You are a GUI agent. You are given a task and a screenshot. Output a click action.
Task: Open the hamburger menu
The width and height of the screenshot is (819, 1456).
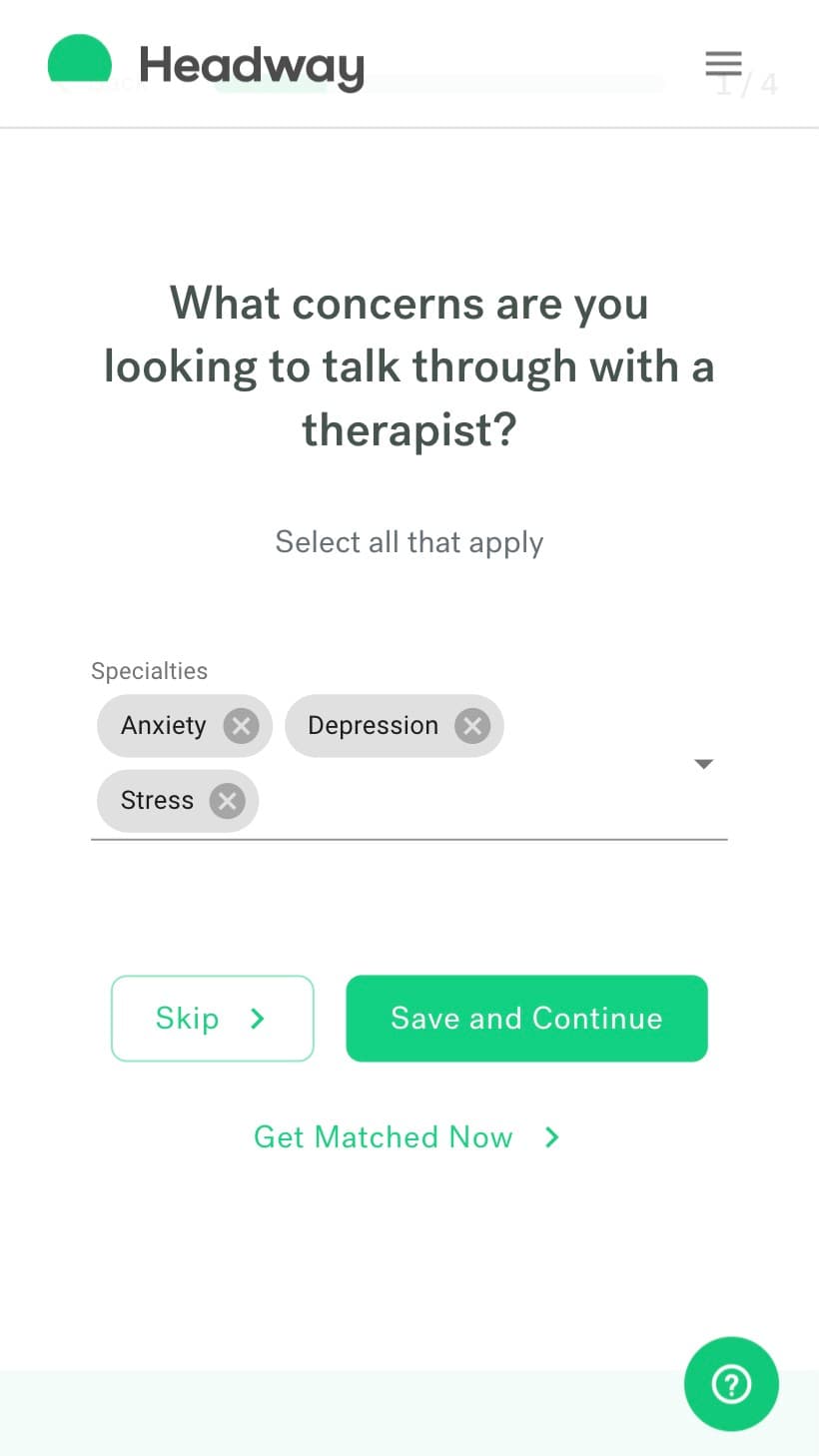point(723,64)
